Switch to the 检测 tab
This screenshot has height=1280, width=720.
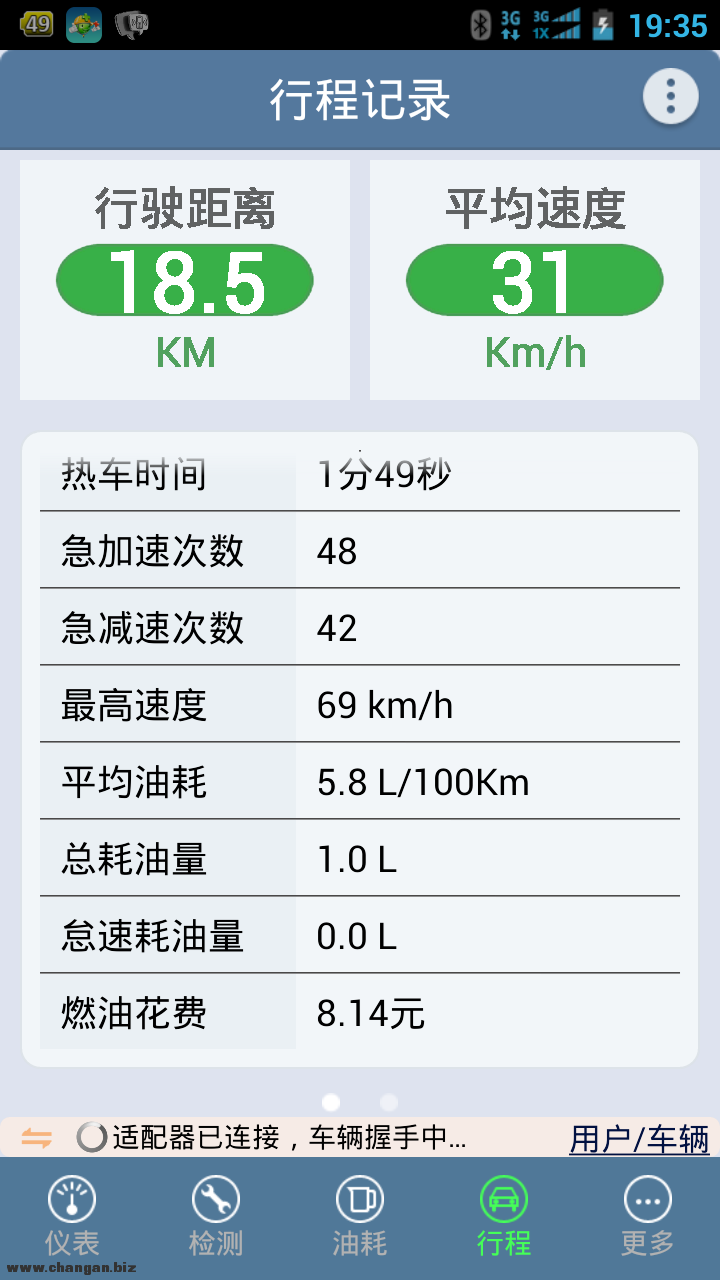click(x=216, y=1215)
